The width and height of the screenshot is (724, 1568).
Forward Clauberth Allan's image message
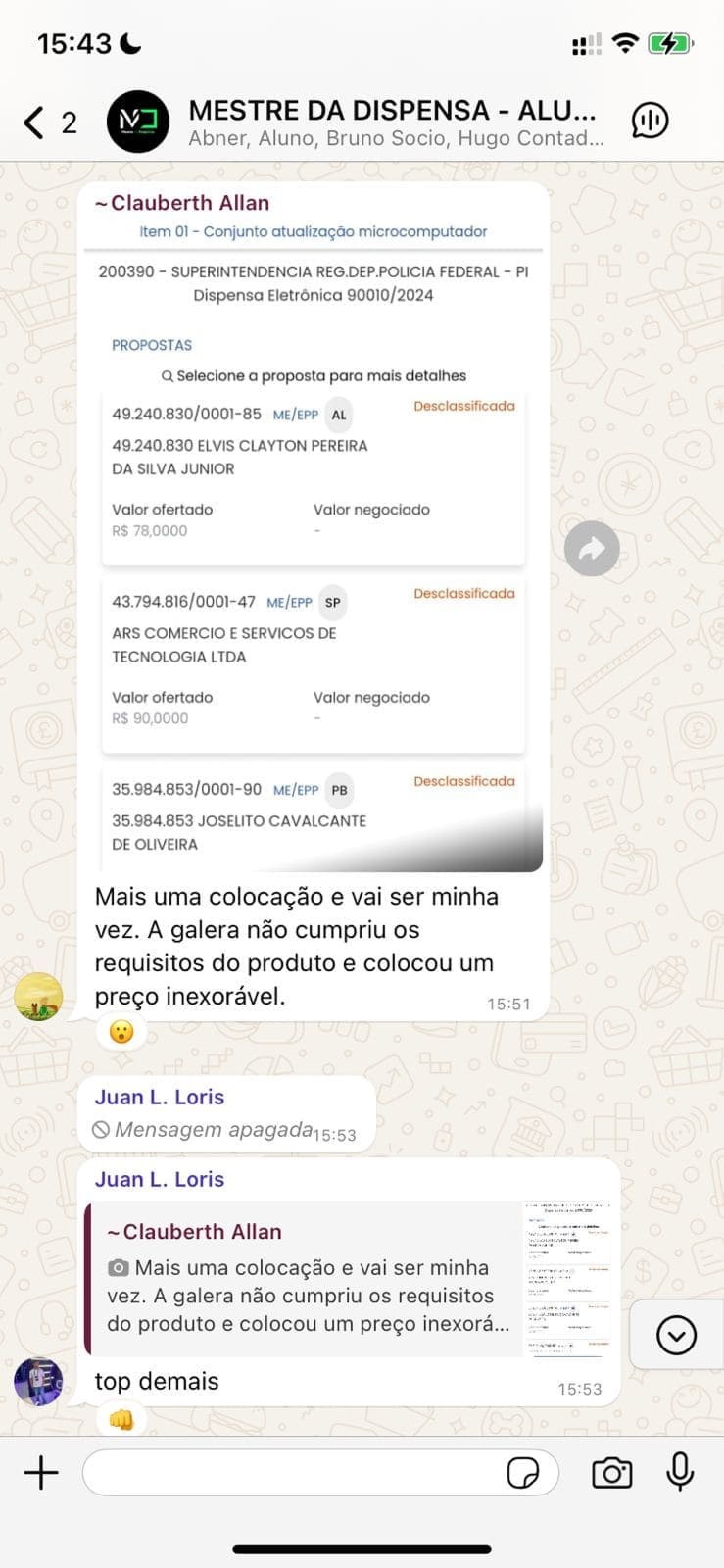(x=592, y=549)
